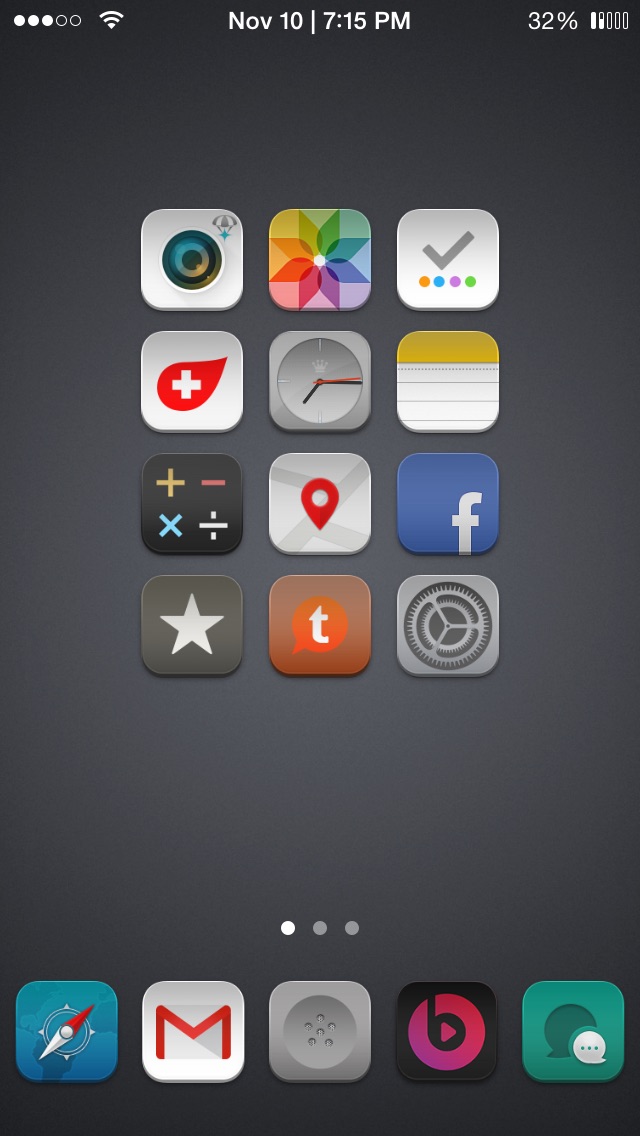Open the Clock app
This screenshot has width=640, height=1136.
pos(320,381)
